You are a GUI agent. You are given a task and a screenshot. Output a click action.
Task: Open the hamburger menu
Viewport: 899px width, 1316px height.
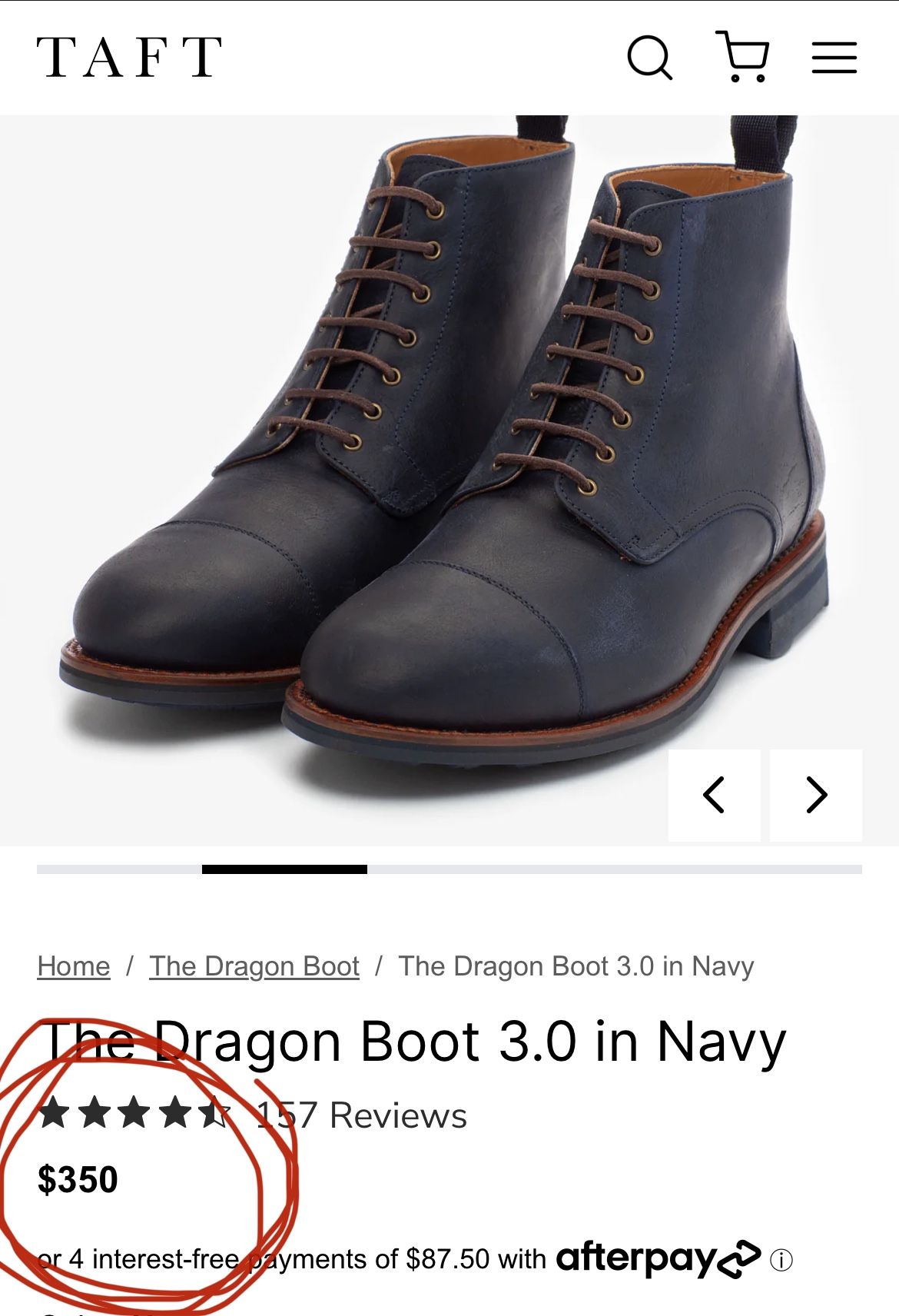click(x=834, y=58)
